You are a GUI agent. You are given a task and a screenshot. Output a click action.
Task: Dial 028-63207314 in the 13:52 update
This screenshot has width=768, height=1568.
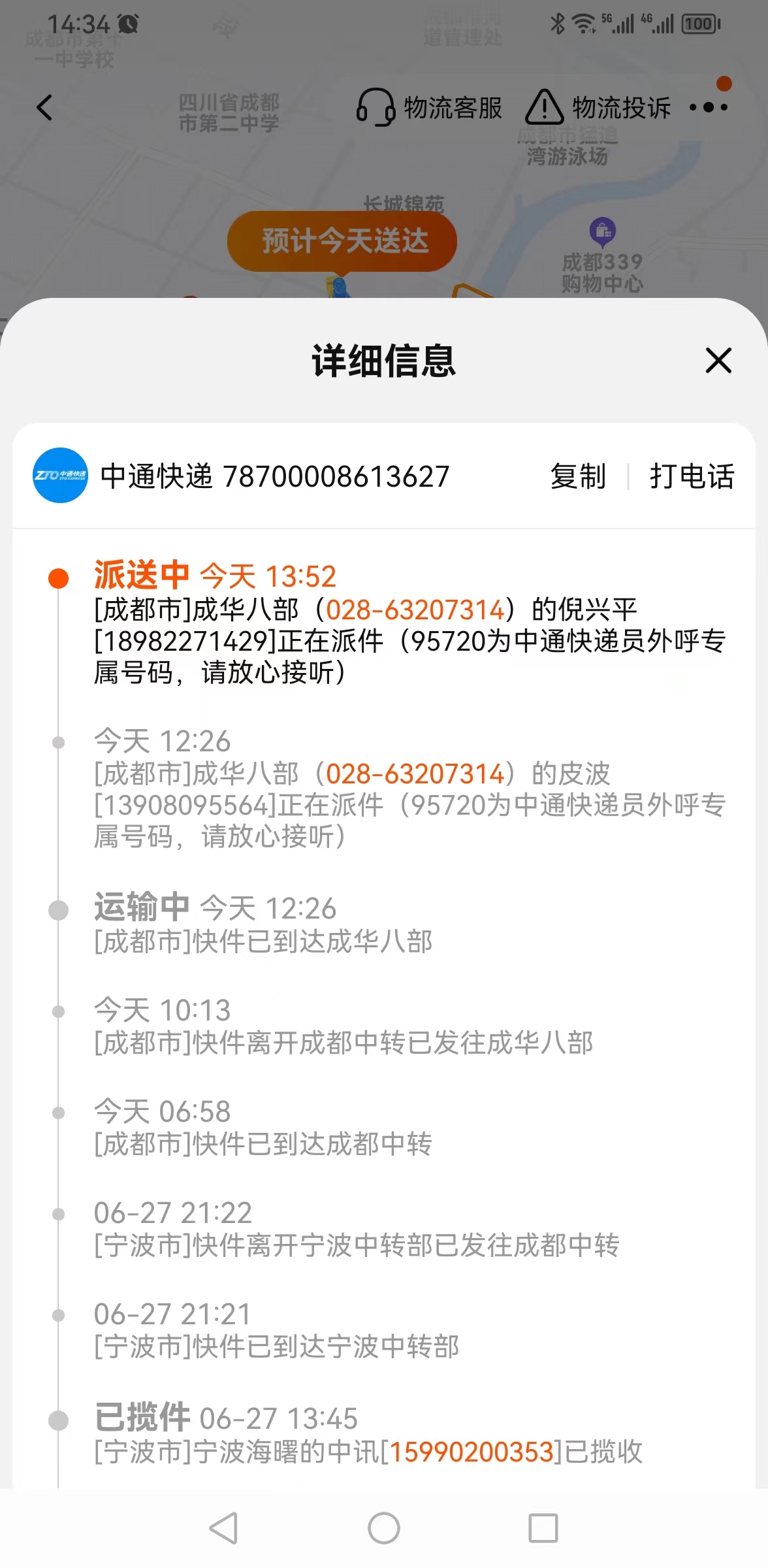click(x=415, y=610)
